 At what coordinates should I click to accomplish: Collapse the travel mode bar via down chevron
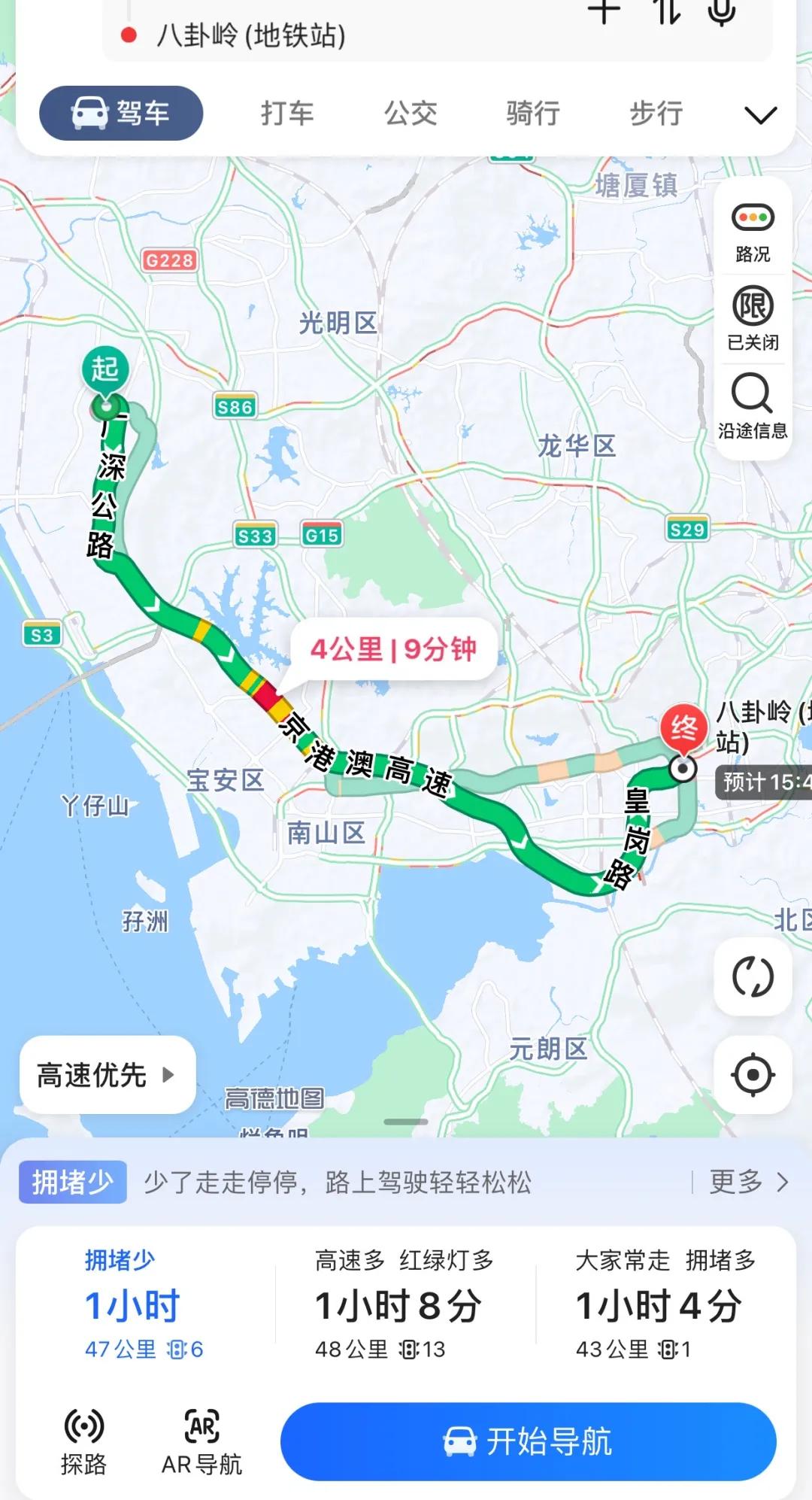762,114
